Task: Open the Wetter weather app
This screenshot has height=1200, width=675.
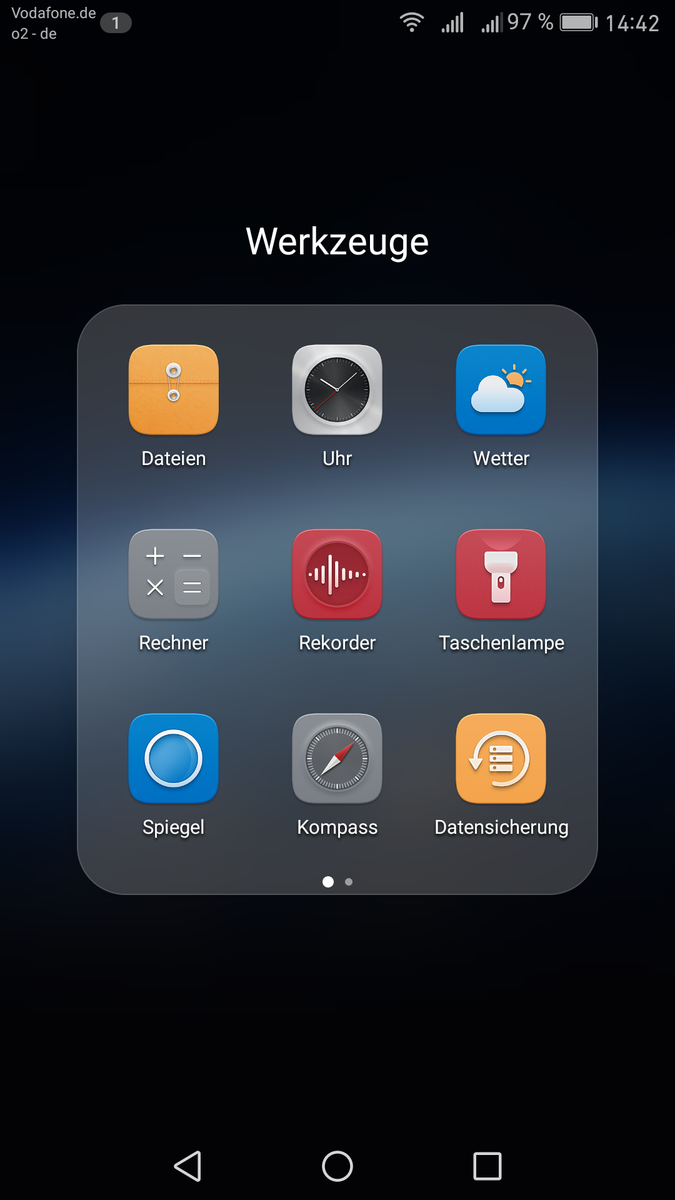Action: click(x=501, y=390)
